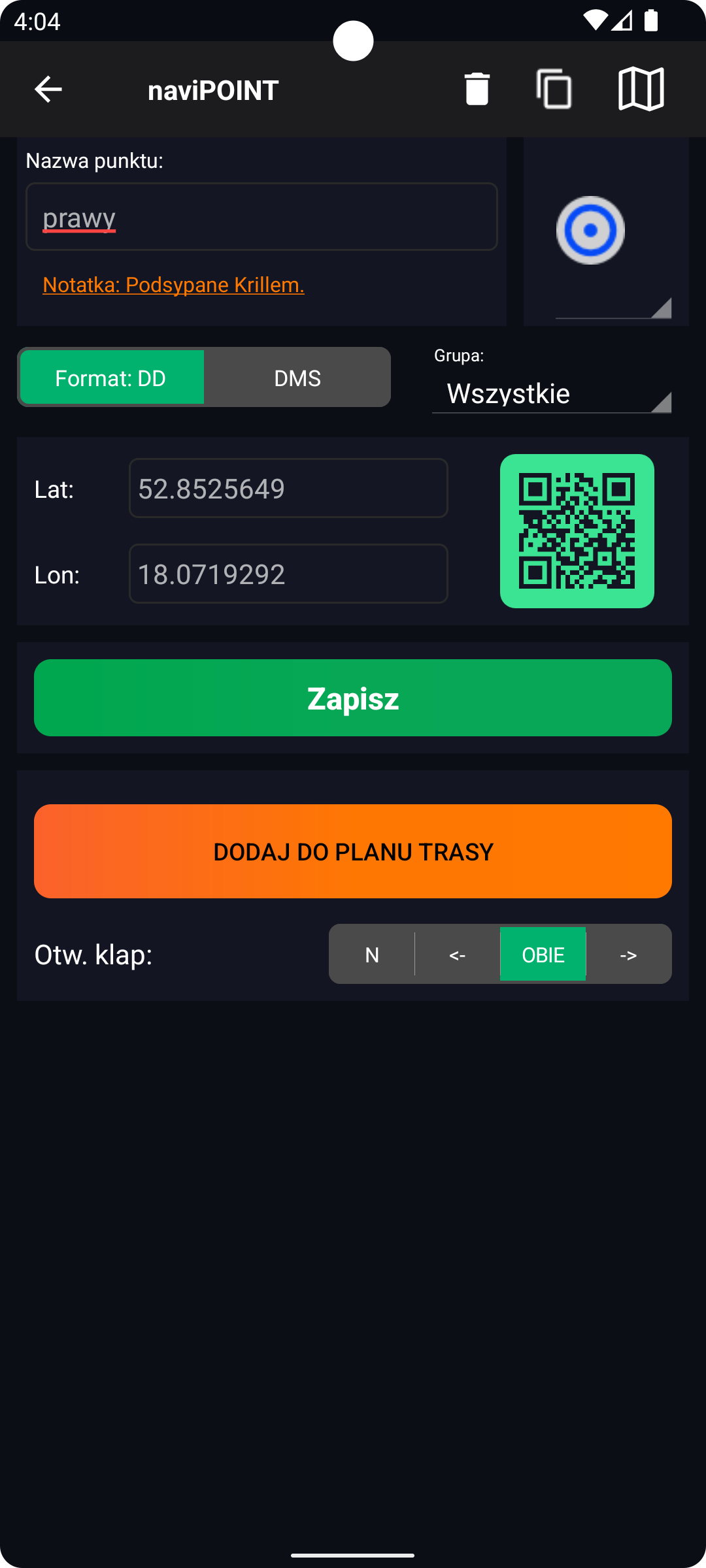
Task: Tap DODAJ DO PLANU TRASY
Action: [x=353, y=851]
